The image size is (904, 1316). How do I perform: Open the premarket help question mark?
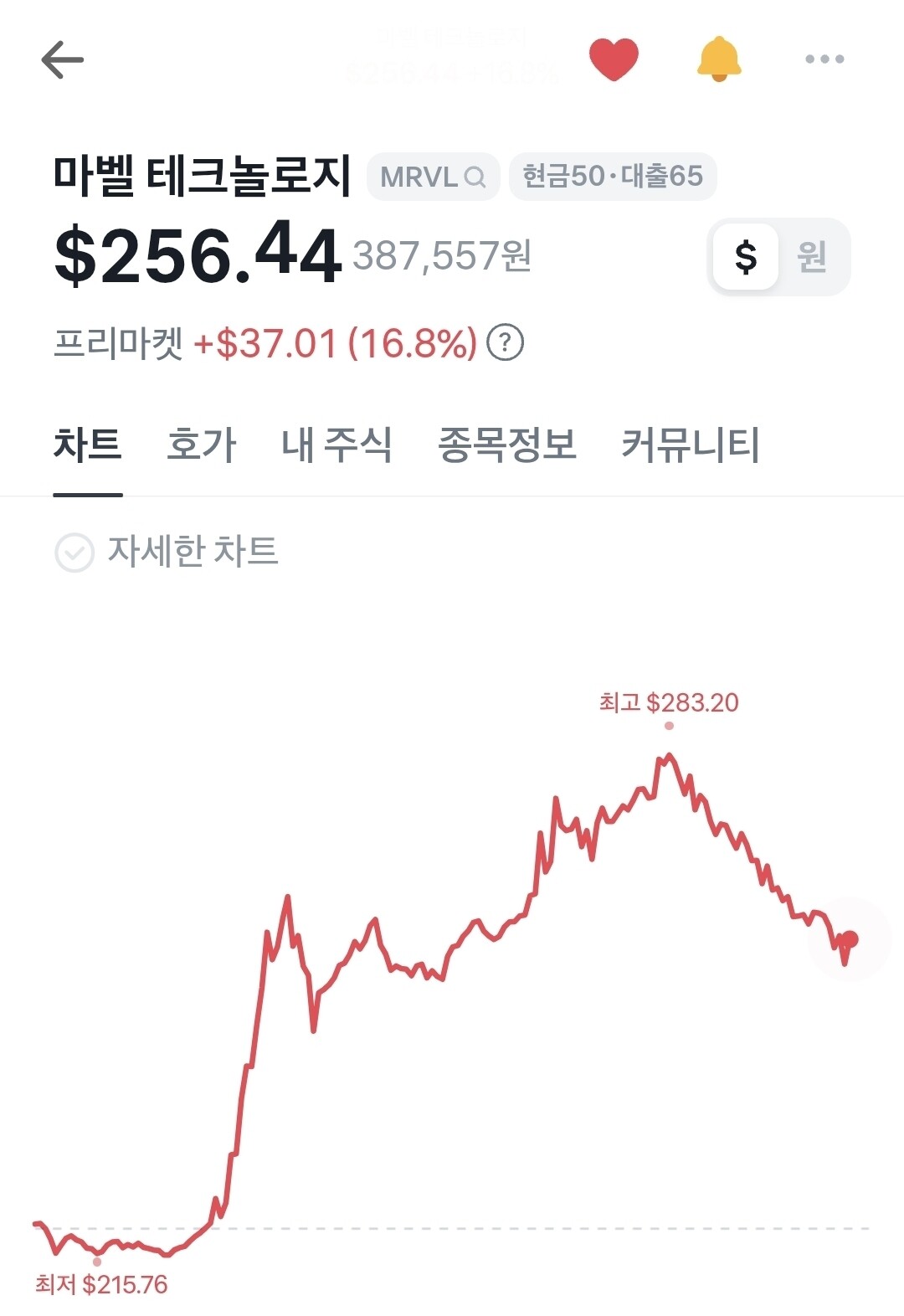505,342
